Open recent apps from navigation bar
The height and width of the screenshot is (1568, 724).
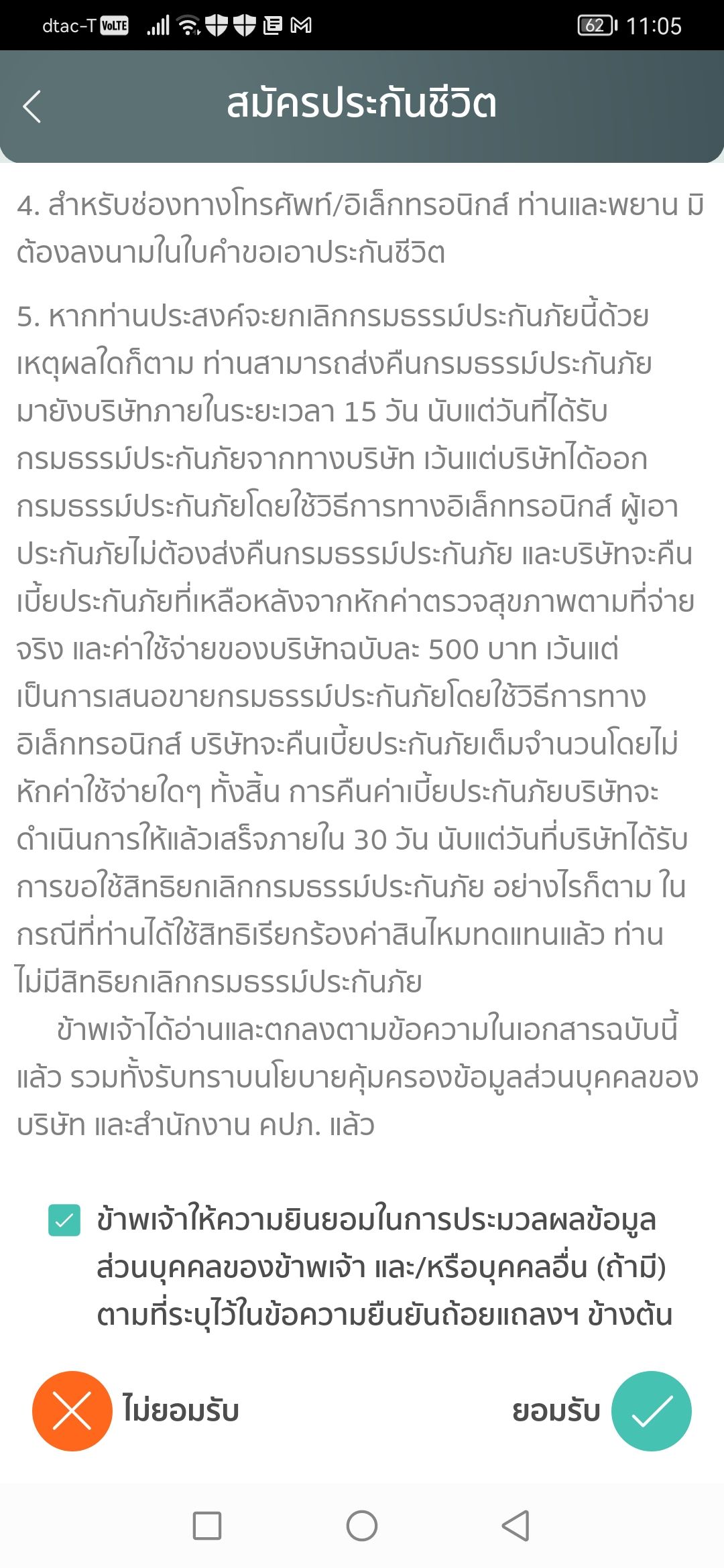pos(207,1526)
